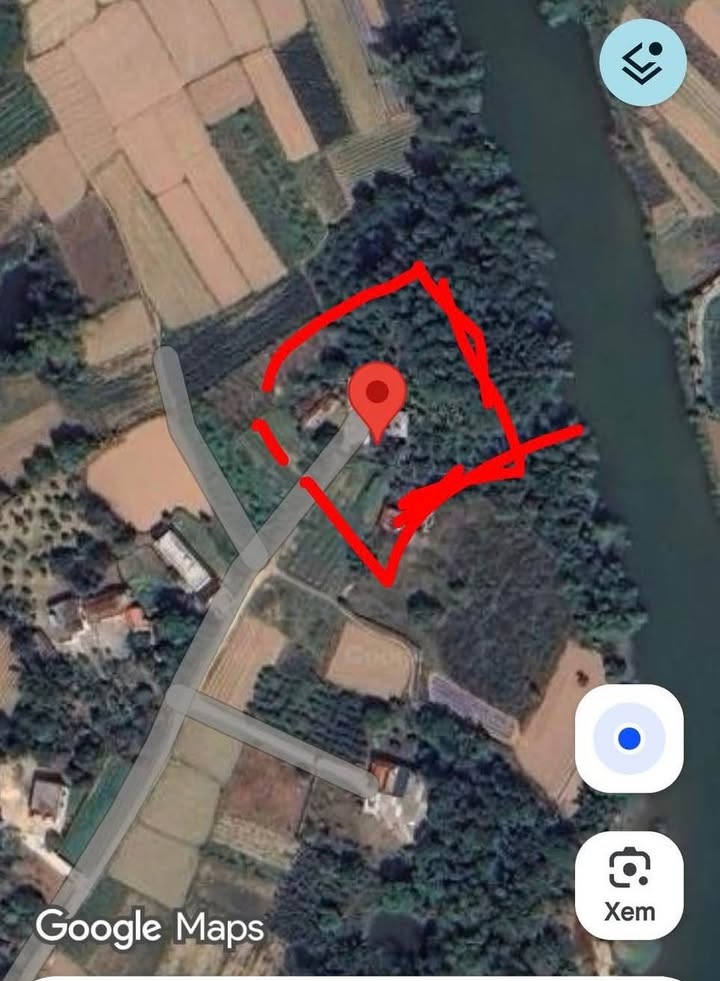The height and width of the screenshot is (981, 720).
Task: Center map on my current location
Action: pos(629,739)
